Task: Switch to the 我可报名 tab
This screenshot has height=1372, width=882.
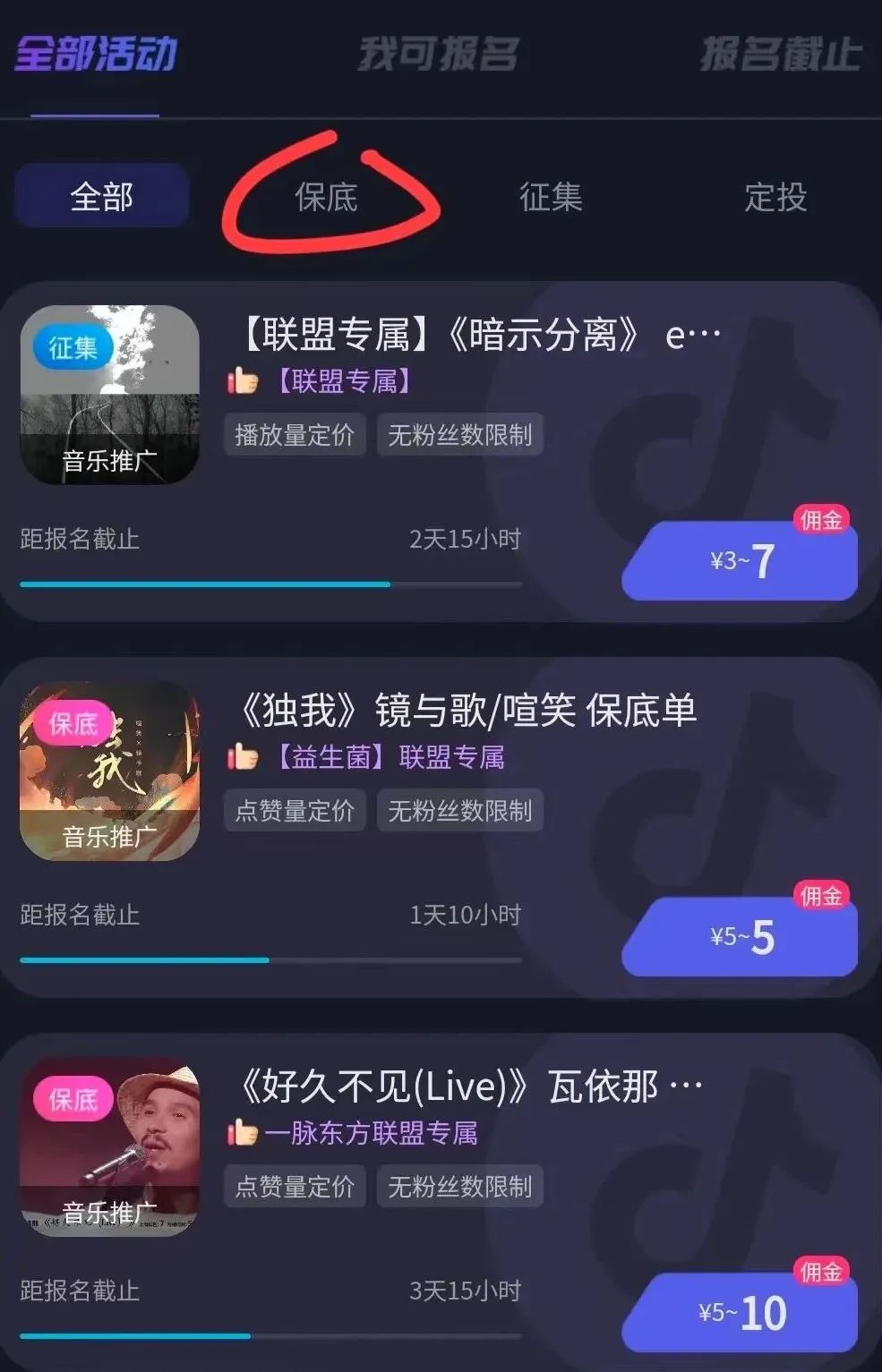Action: [x=438, y=55]
